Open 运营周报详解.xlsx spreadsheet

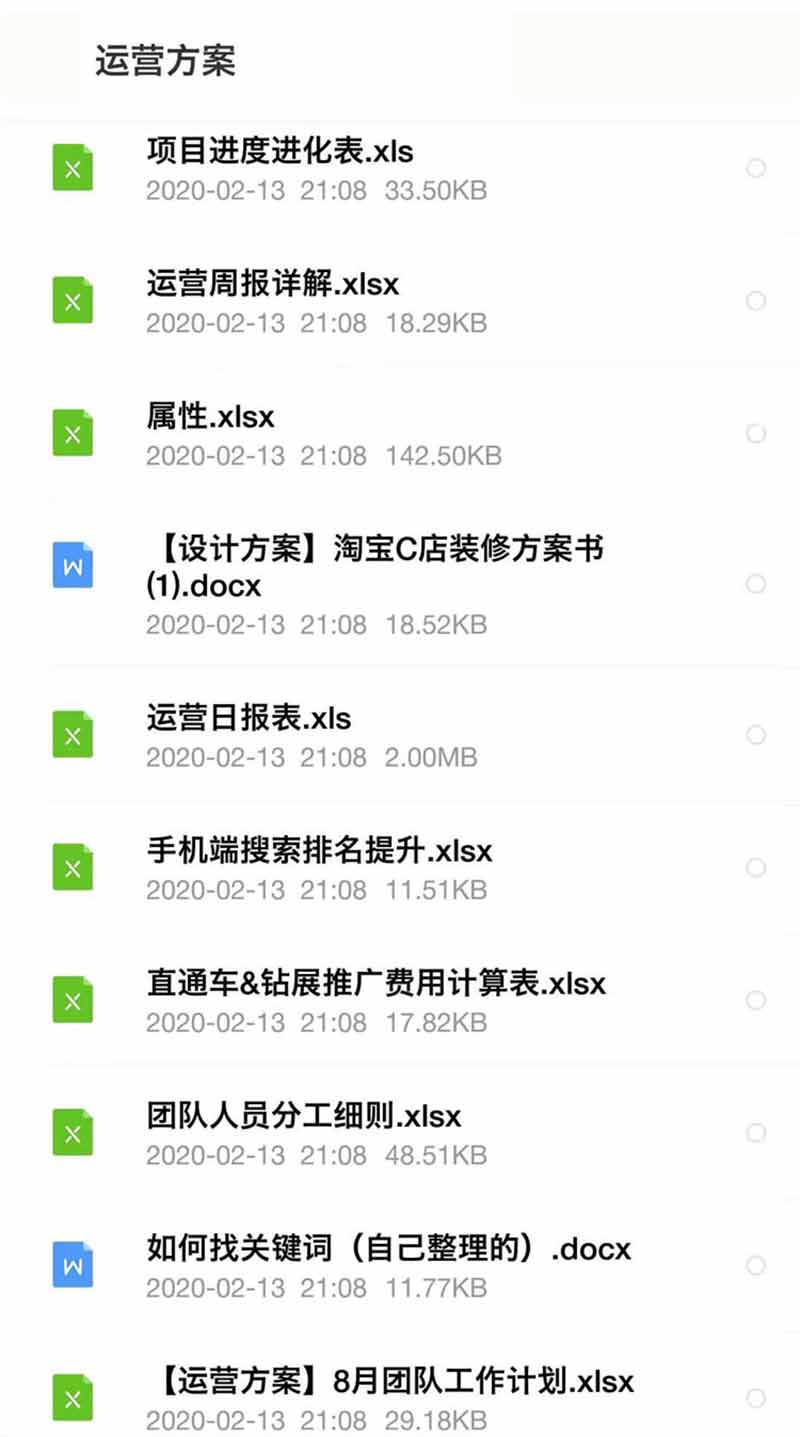(273, 284)
